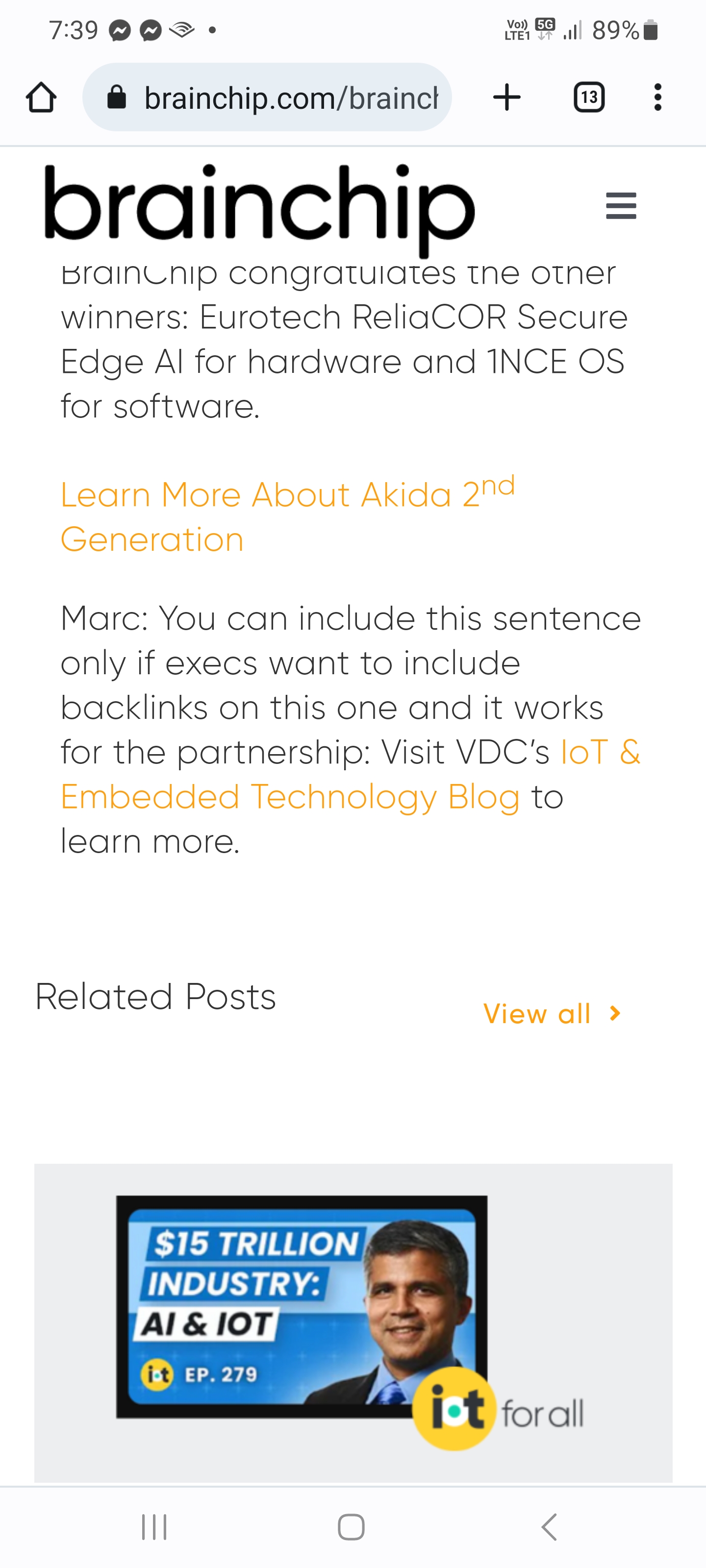The image size is (706, 1568).
Task: Go back using the system back button
Action: [x=550, y=1527]
